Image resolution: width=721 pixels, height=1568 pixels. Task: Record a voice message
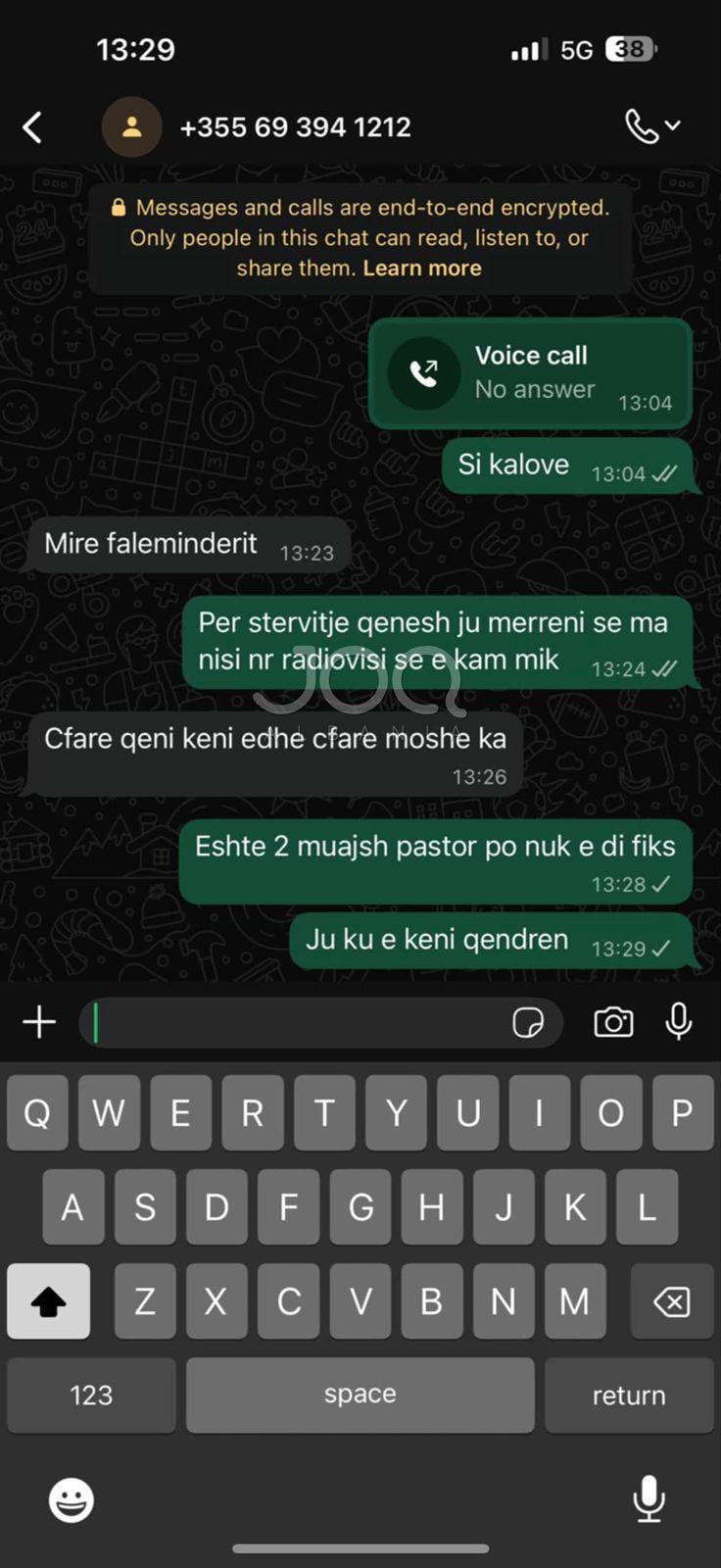point(678,1022)
